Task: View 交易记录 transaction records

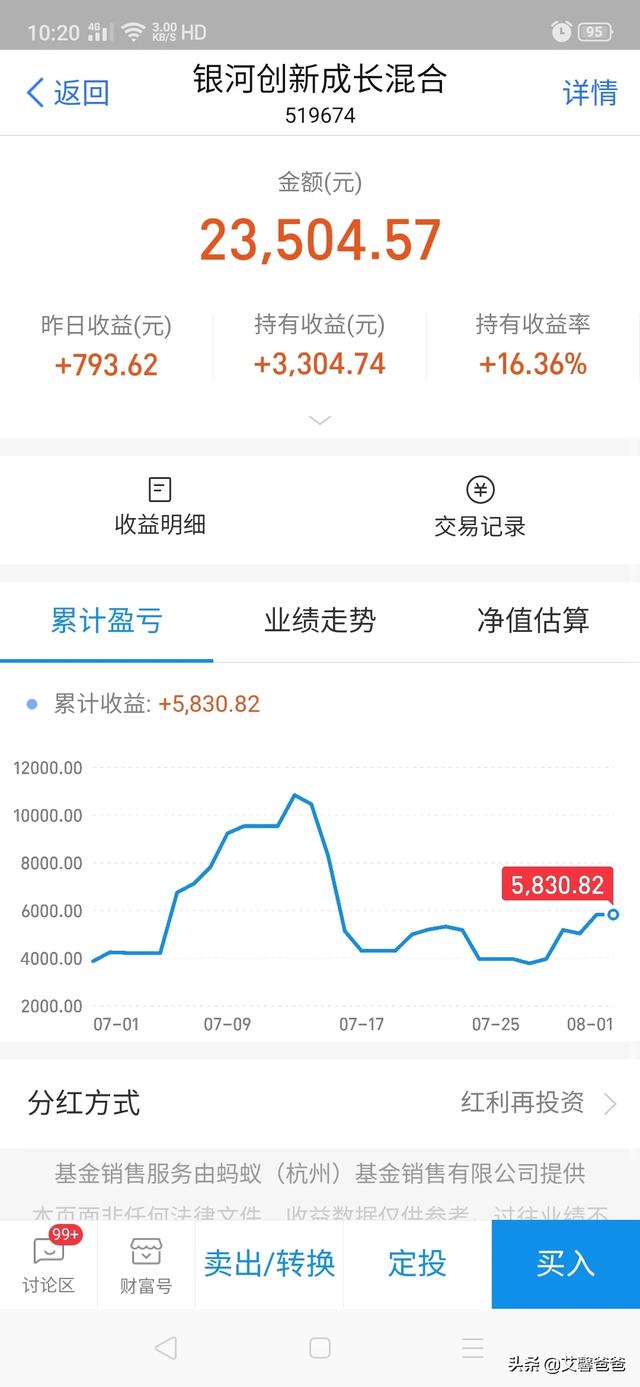Action: [x=480, y=507]
